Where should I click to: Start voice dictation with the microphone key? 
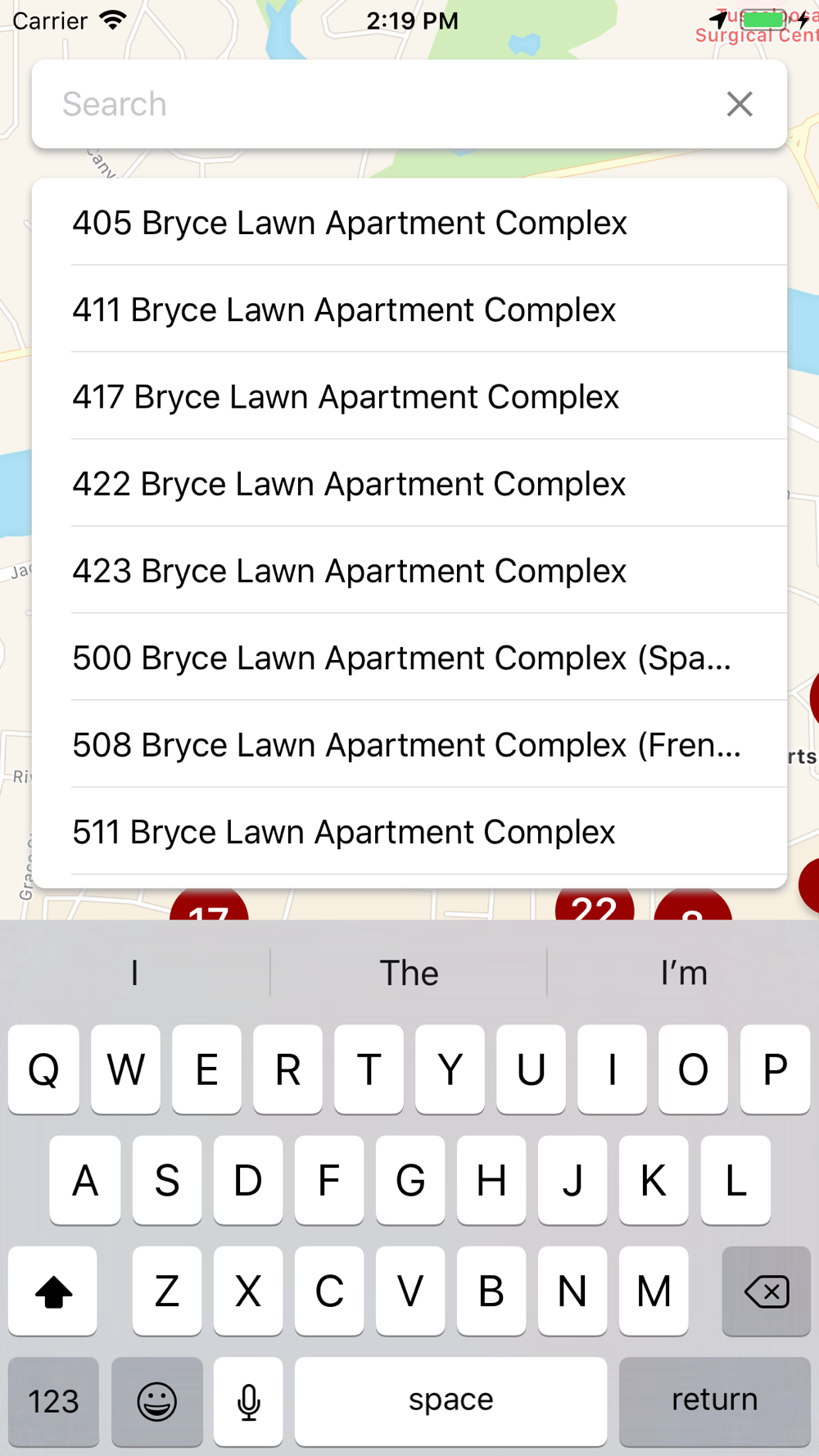pos(248,1401)
